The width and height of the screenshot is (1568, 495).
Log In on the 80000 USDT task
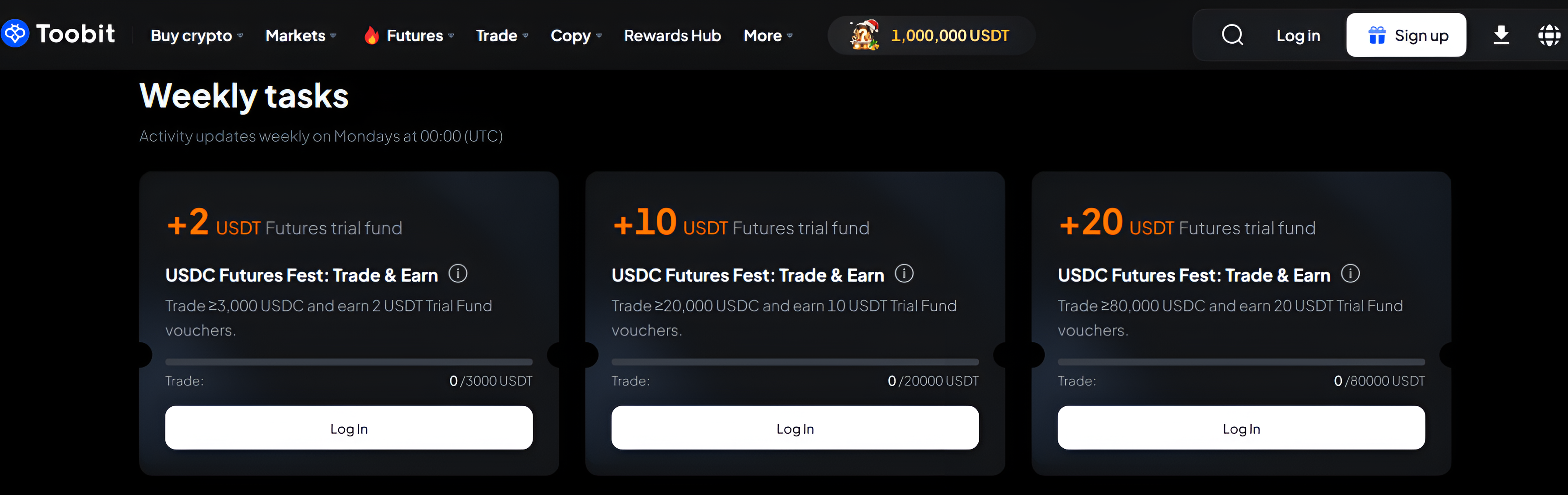1241,428
